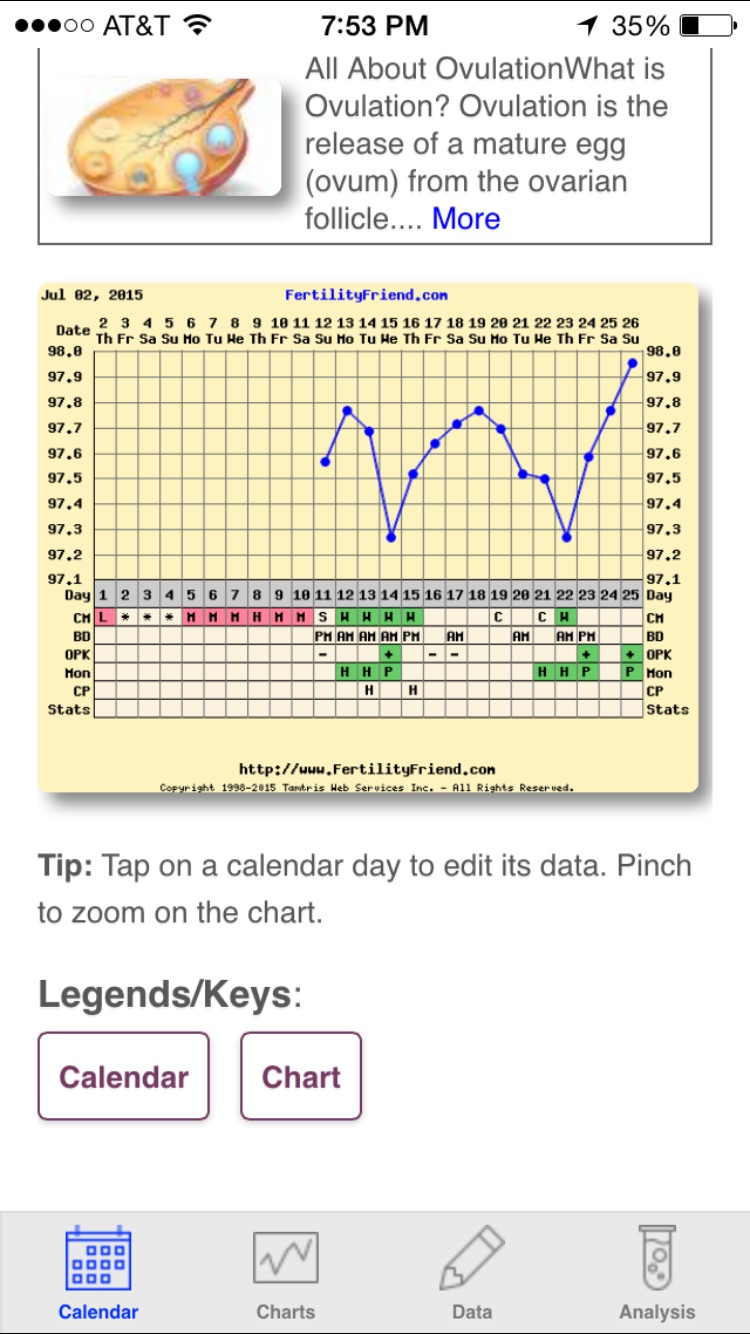Screen dimensions: 750x1334
Task: Show the Calendar legend
Action: click(x=124, y=1076)
